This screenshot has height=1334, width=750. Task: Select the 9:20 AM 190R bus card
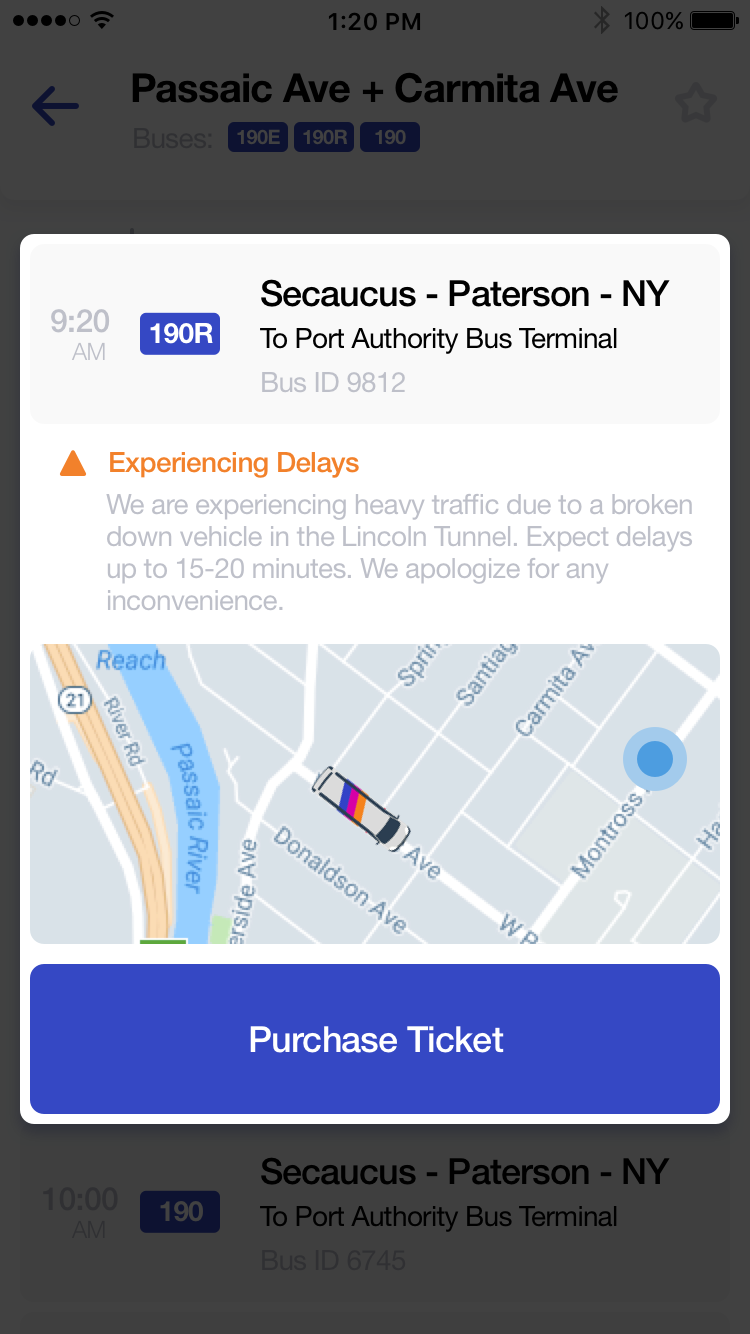(x=375, y=334)
